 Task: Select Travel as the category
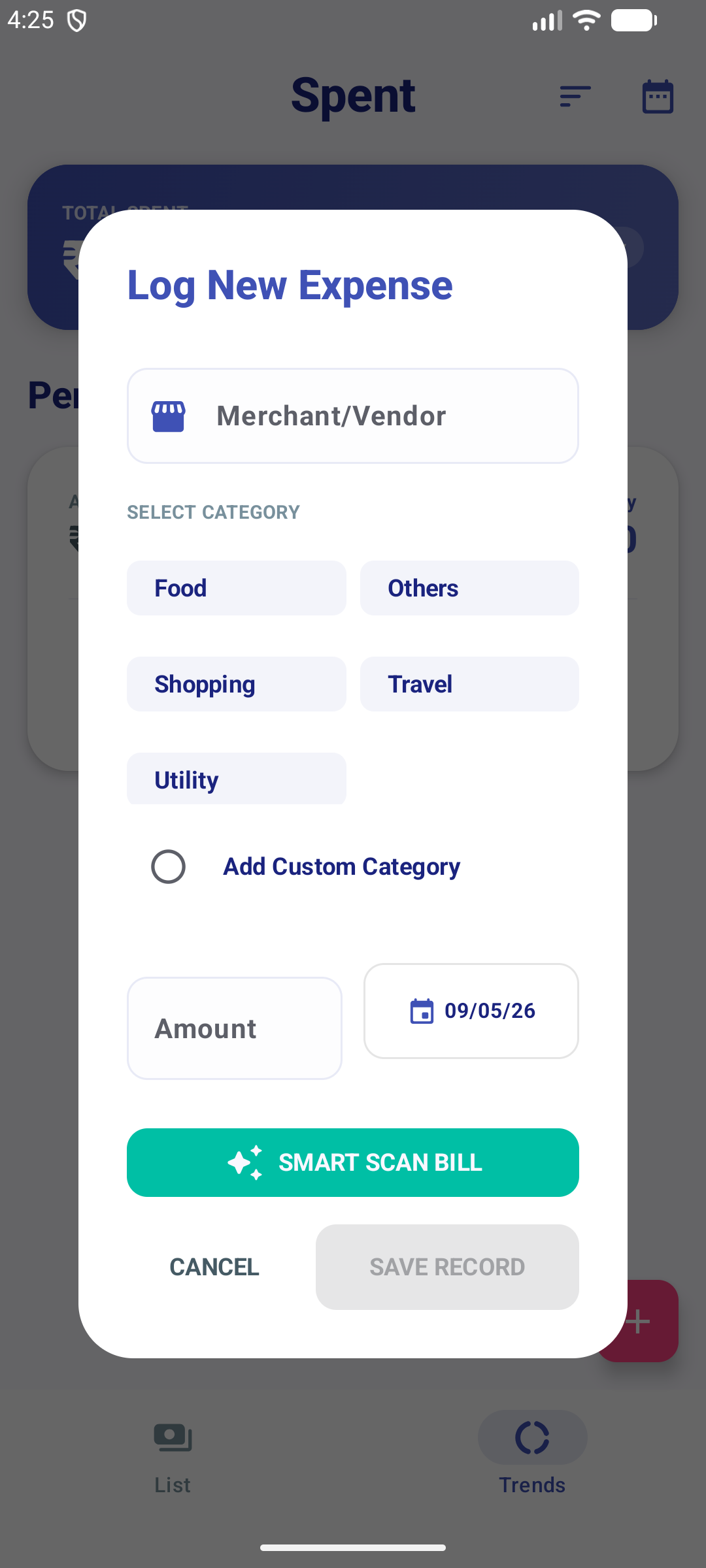click(469, 684)
